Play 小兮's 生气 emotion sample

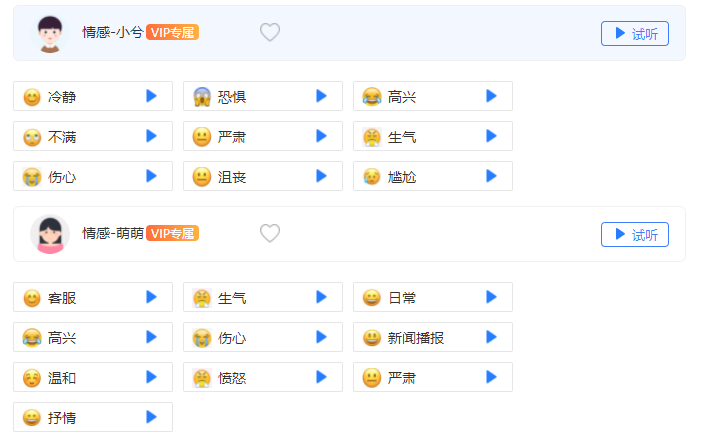[x=491, y=136]
